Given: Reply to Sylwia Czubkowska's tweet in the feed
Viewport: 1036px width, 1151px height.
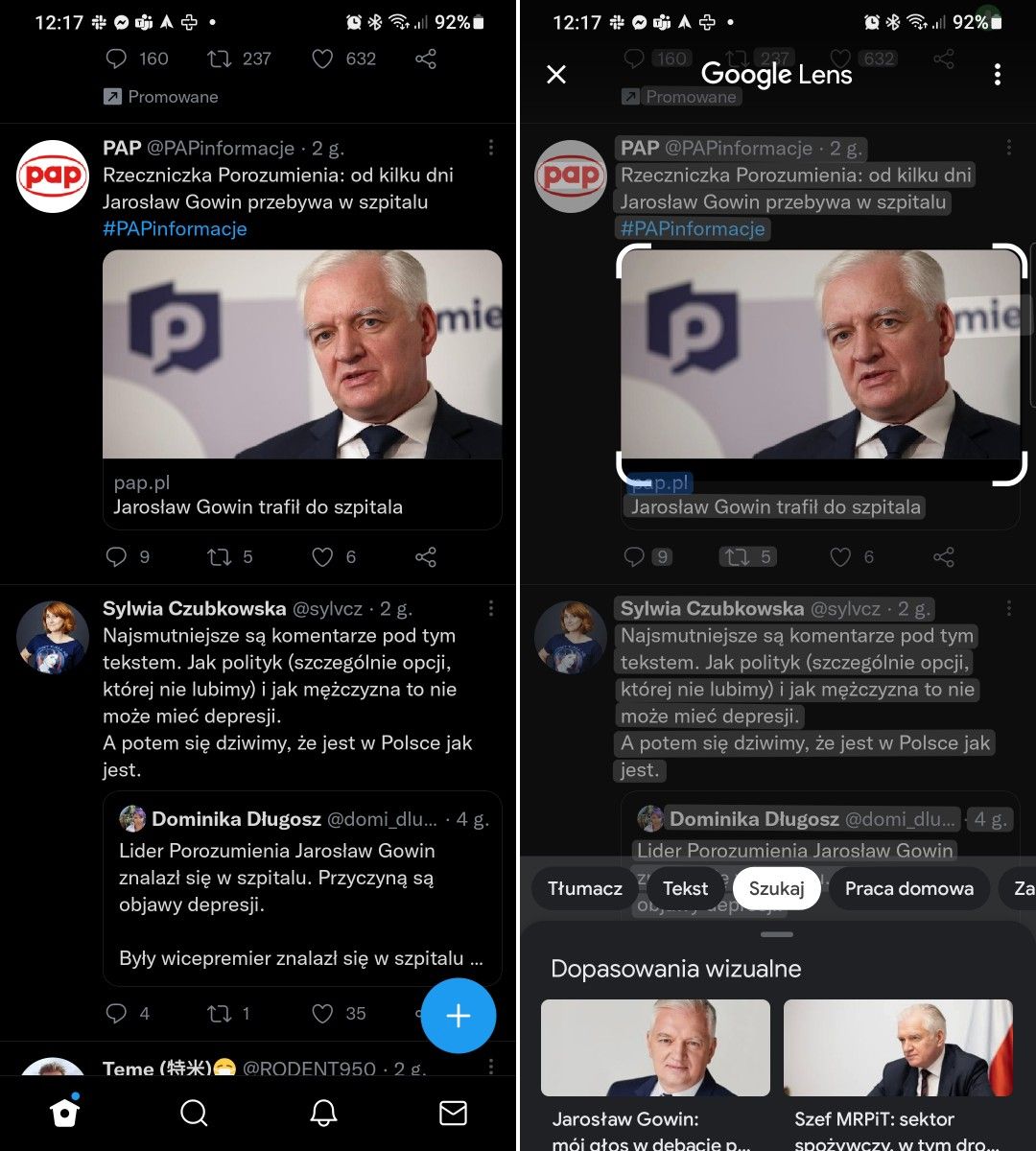Looking at the screenshot, I should [116, 1014].
